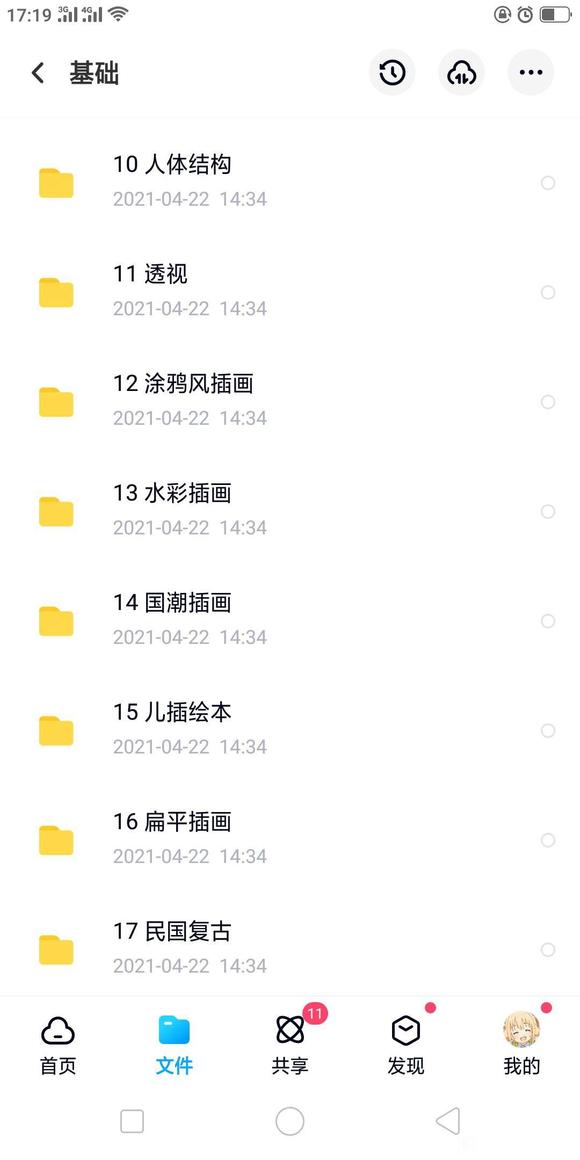This screenshot has height=1160, width=580.
Task: Open the 13 水彩插画 folder
Action: point(290,510)
